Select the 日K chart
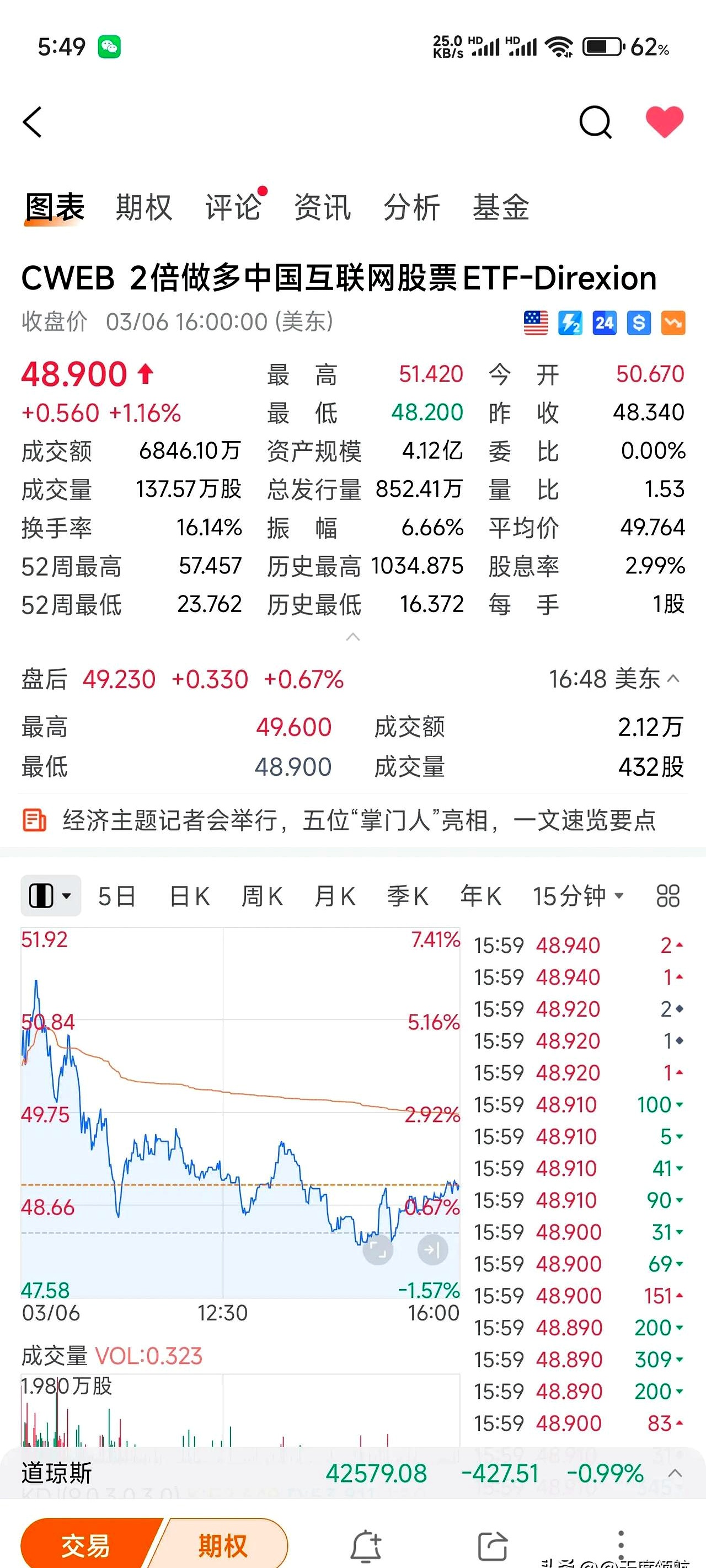706x1568 pixels. pos(189,896)
